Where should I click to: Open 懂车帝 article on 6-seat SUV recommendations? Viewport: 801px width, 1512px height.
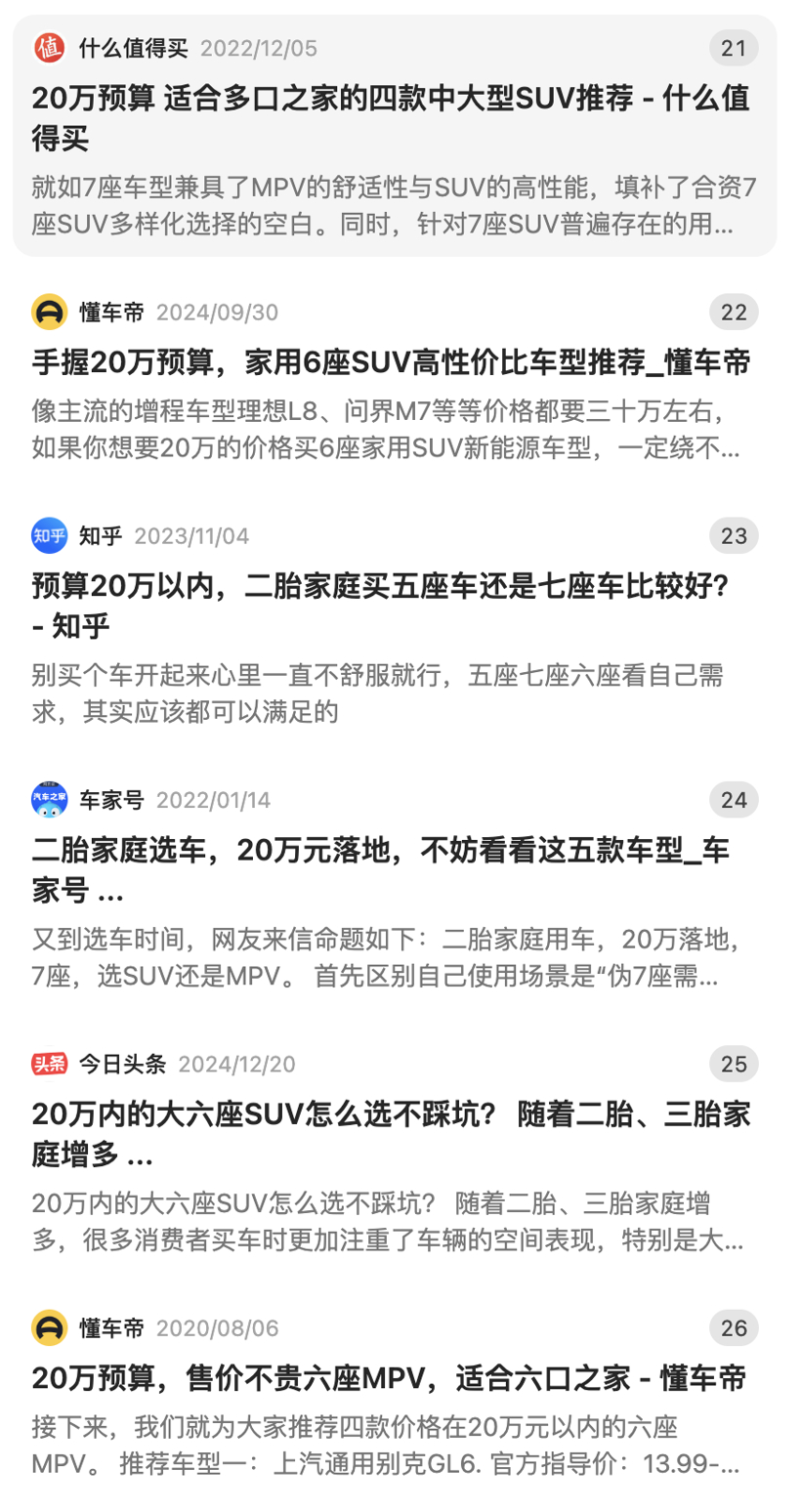tap(391, 363)
